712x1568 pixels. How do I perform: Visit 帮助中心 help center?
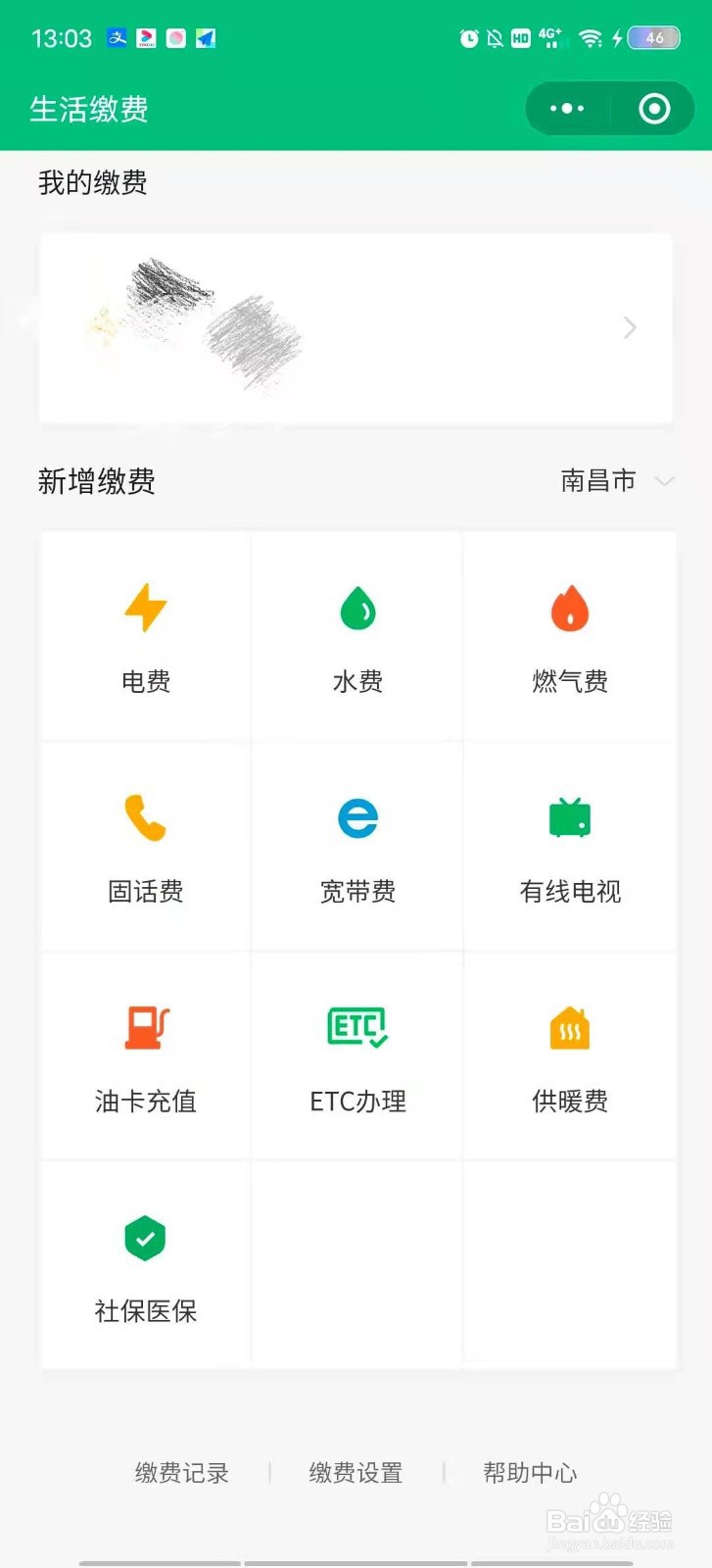(x=530, y=1473)
